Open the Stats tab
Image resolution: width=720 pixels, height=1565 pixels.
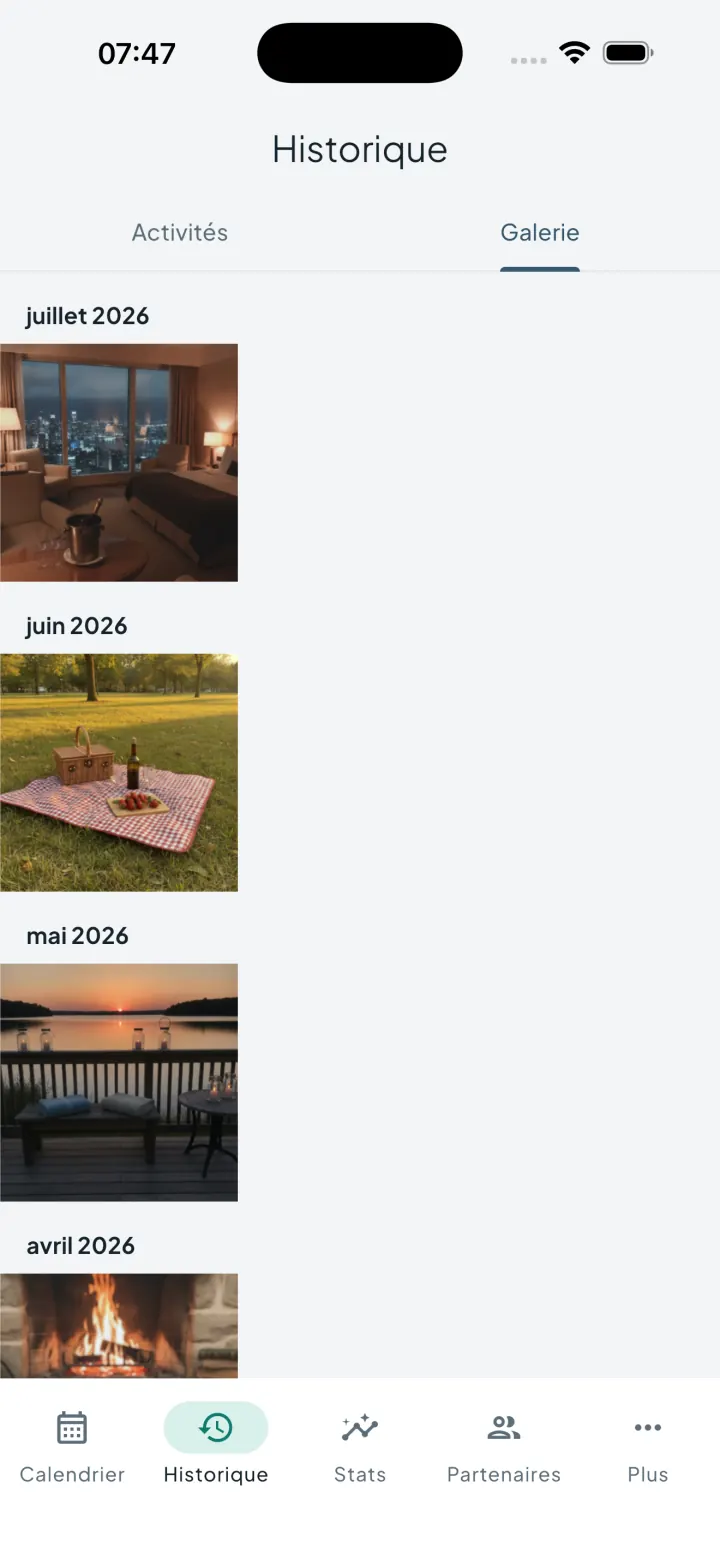360,1445
